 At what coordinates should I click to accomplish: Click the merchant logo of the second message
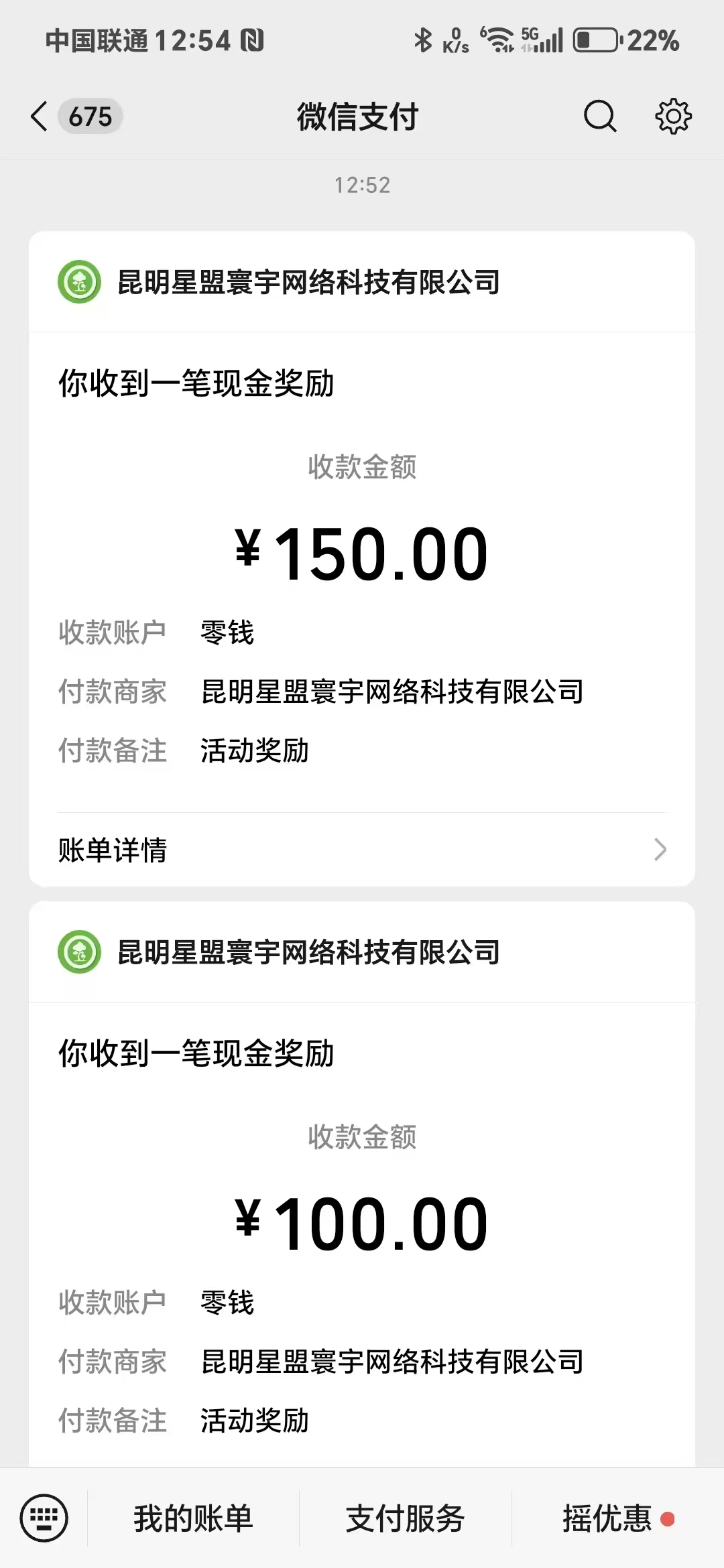79,954
